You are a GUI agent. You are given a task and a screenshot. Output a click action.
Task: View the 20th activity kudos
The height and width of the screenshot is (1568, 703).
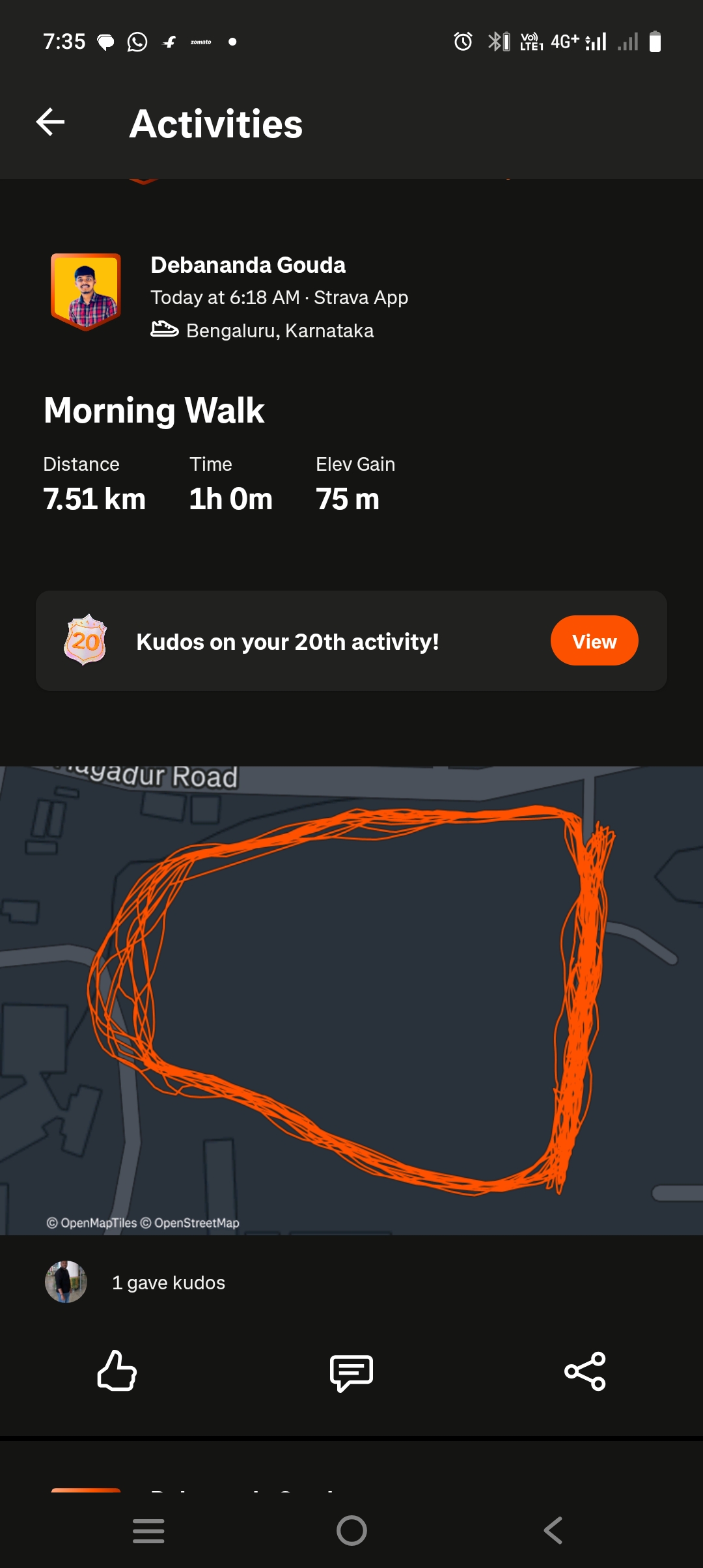594,641
